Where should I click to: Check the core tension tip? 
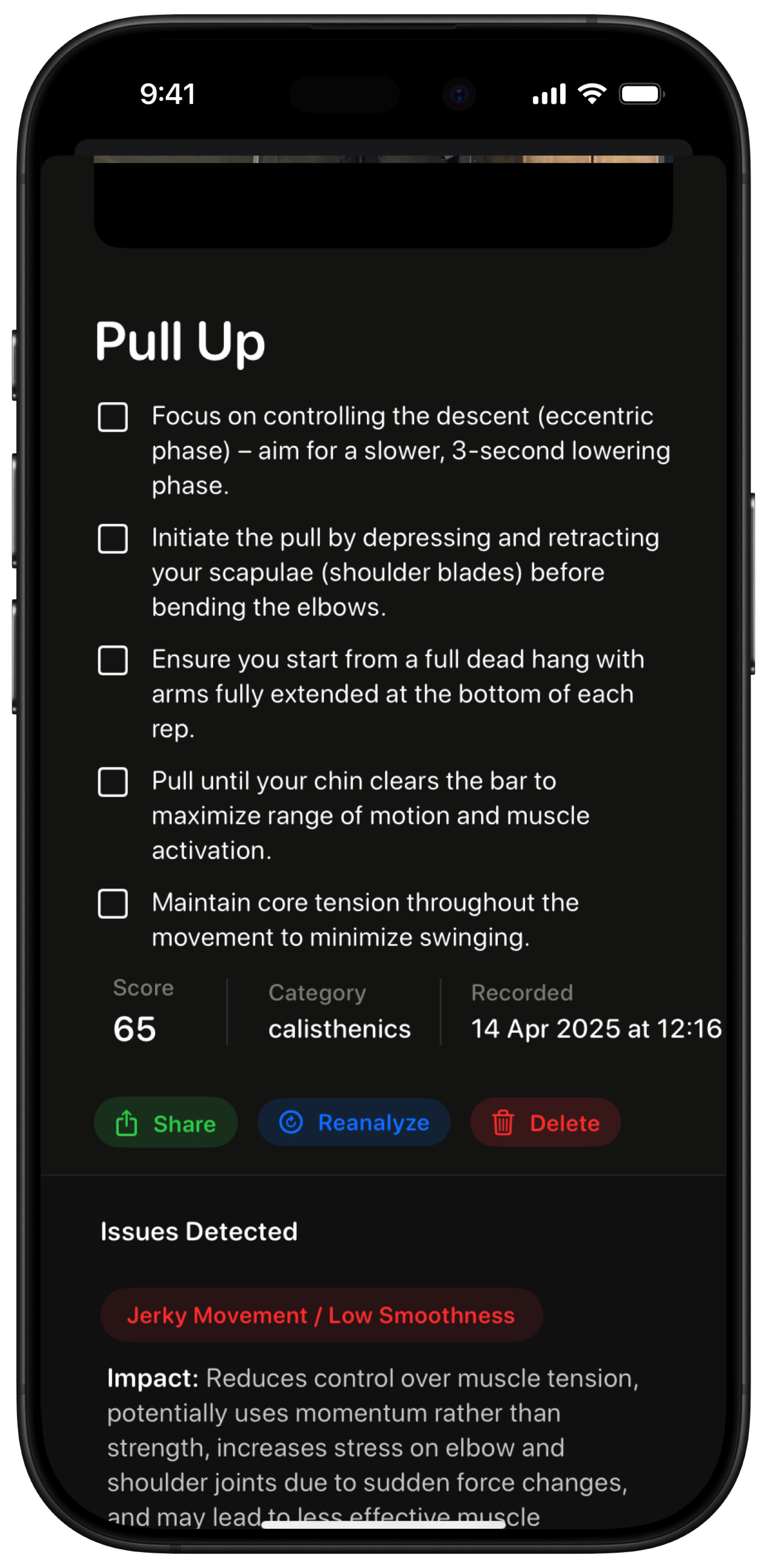coord(112,904)
